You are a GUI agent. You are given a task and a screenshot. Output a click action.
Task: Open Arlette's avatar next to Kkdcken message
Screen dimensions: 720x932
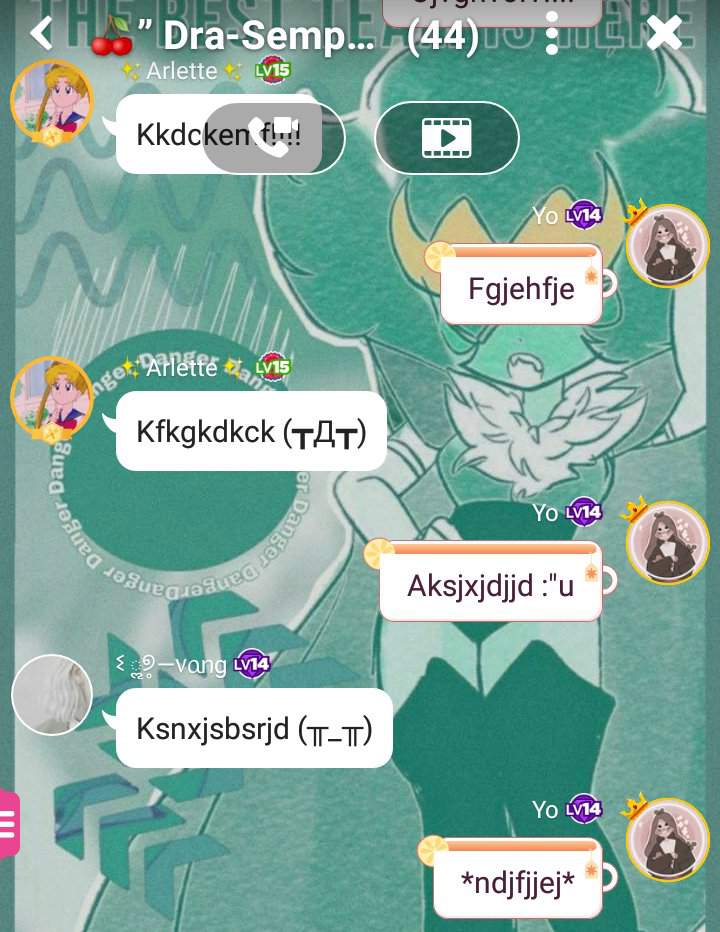click(x=51, y=102)
